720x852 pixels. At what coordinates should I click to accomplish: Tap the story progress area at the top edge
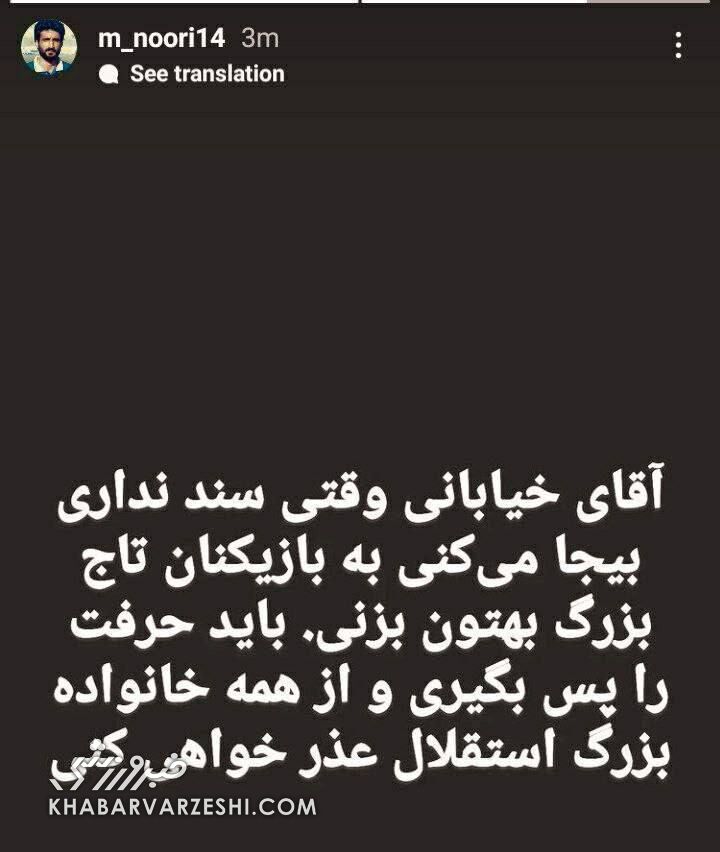coord(360,5)
